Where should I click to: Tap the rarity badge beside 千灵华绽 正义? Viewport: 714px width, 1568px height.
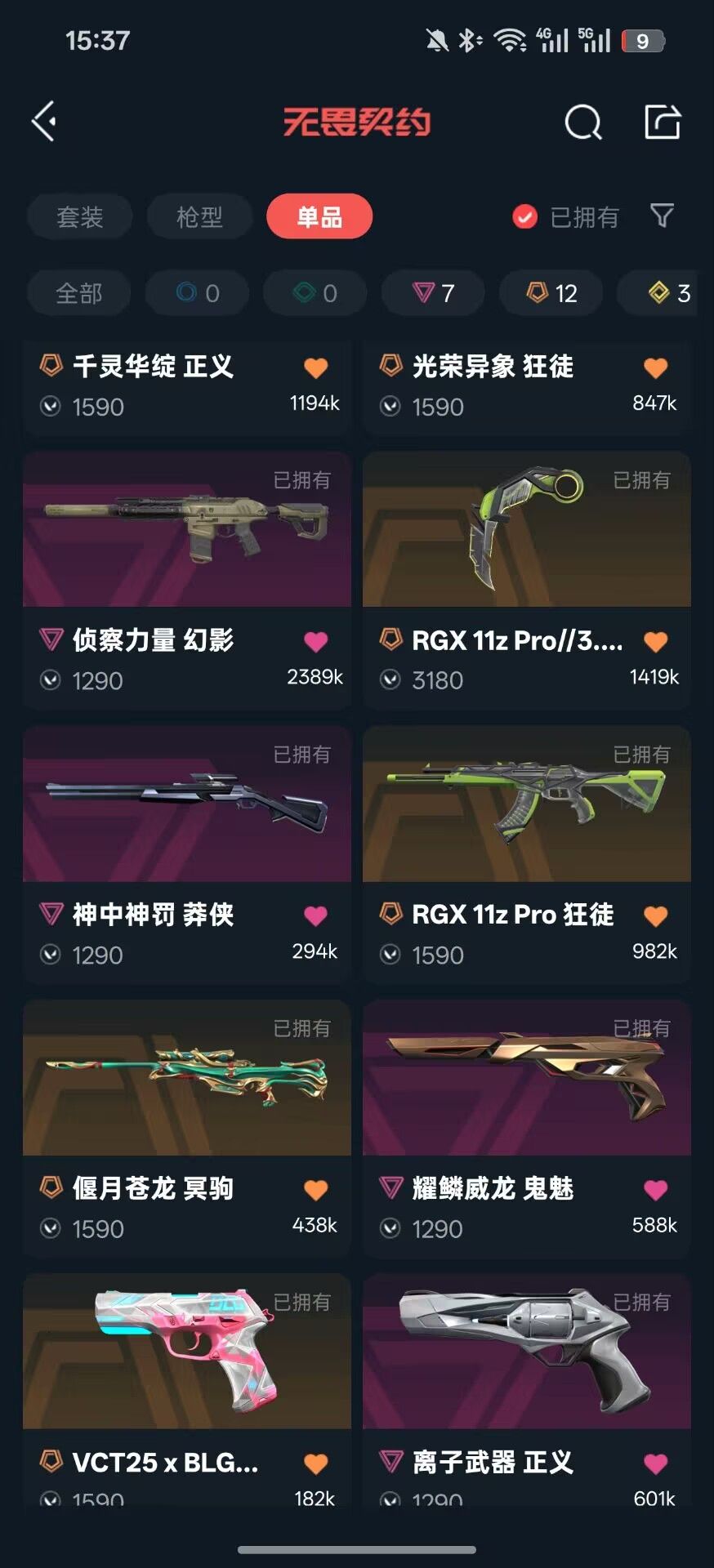pyautogui.click(x=51, y=367)
